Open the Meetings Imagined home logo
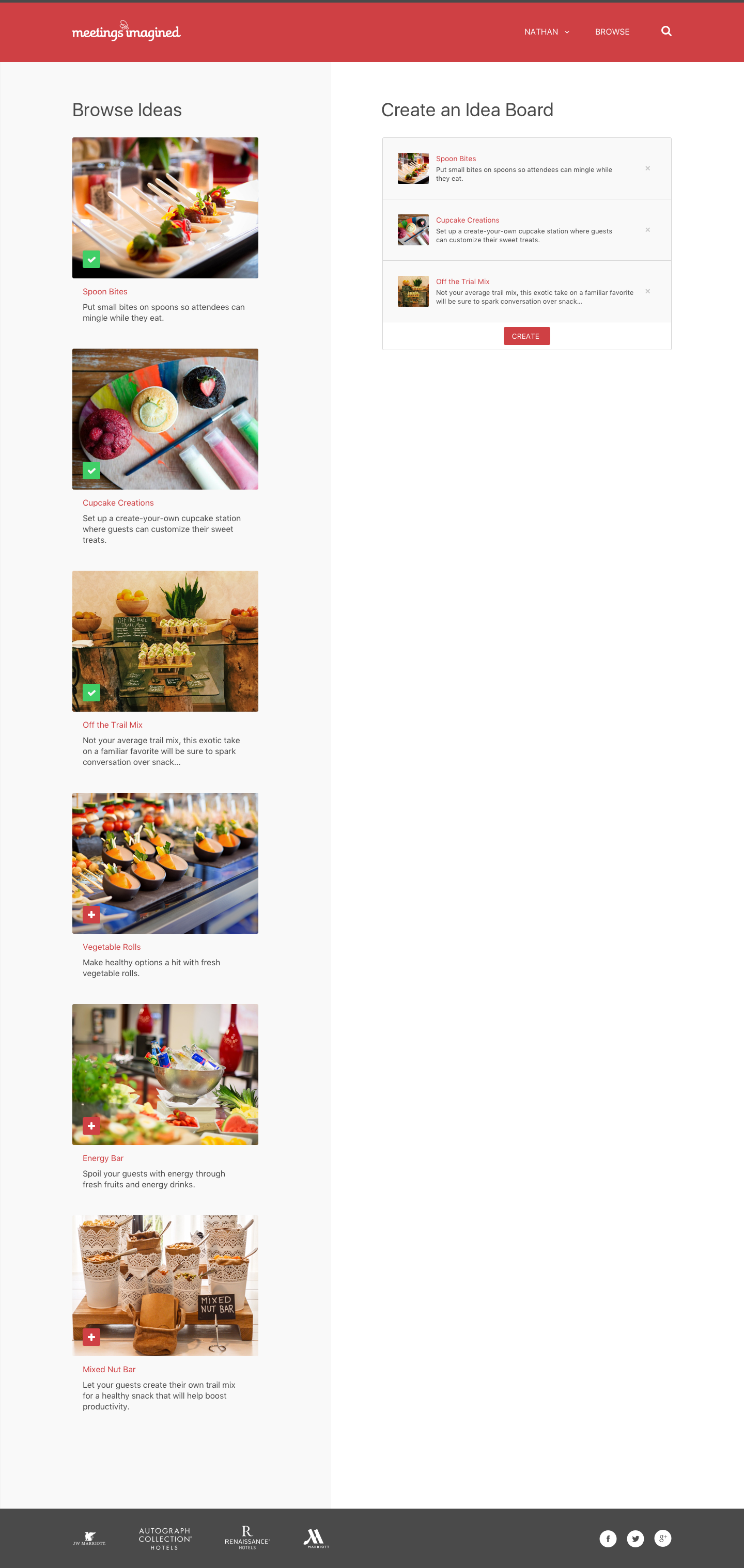744x1568 pixels. (x=126, y=31)
